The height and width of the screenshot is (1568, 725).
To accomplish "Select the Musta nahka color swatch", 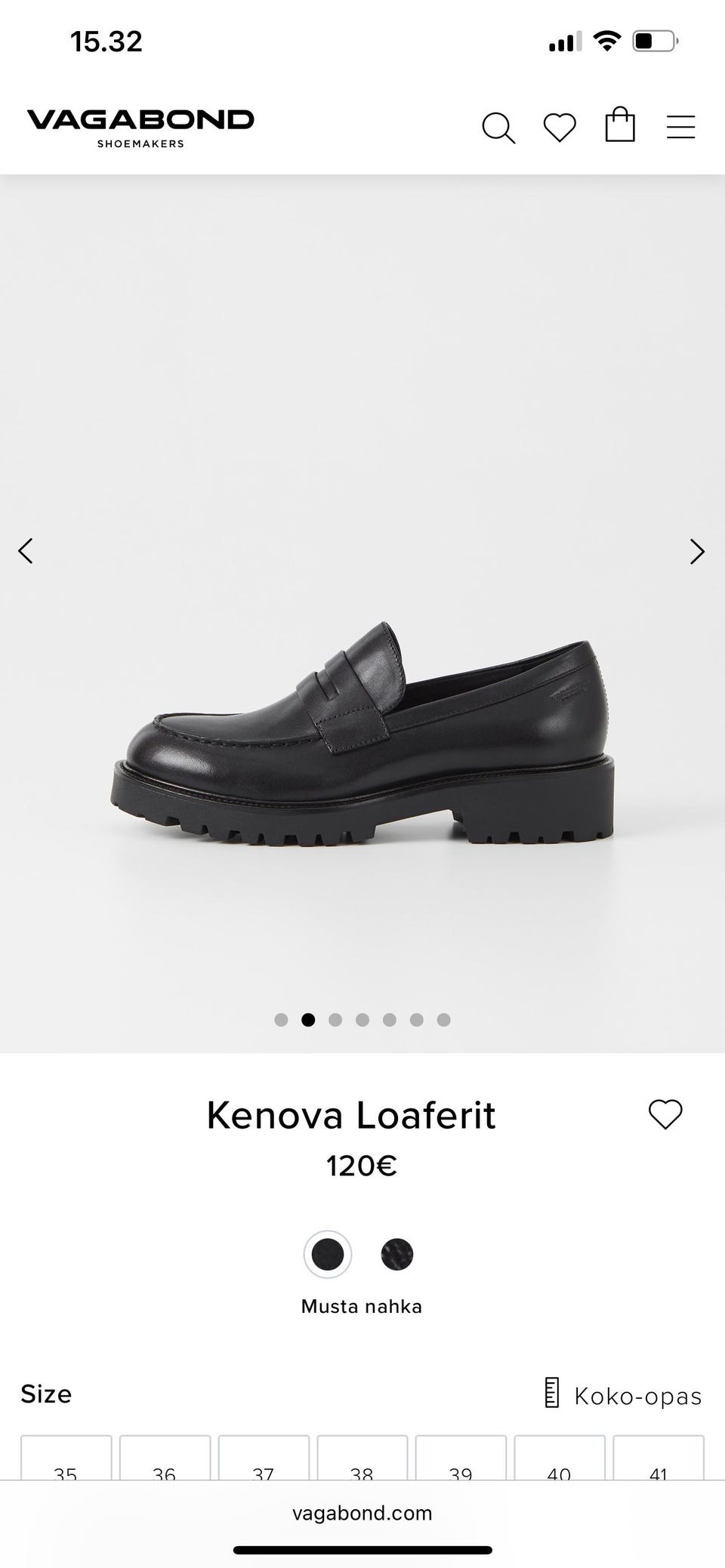I will pos(328,1255).
